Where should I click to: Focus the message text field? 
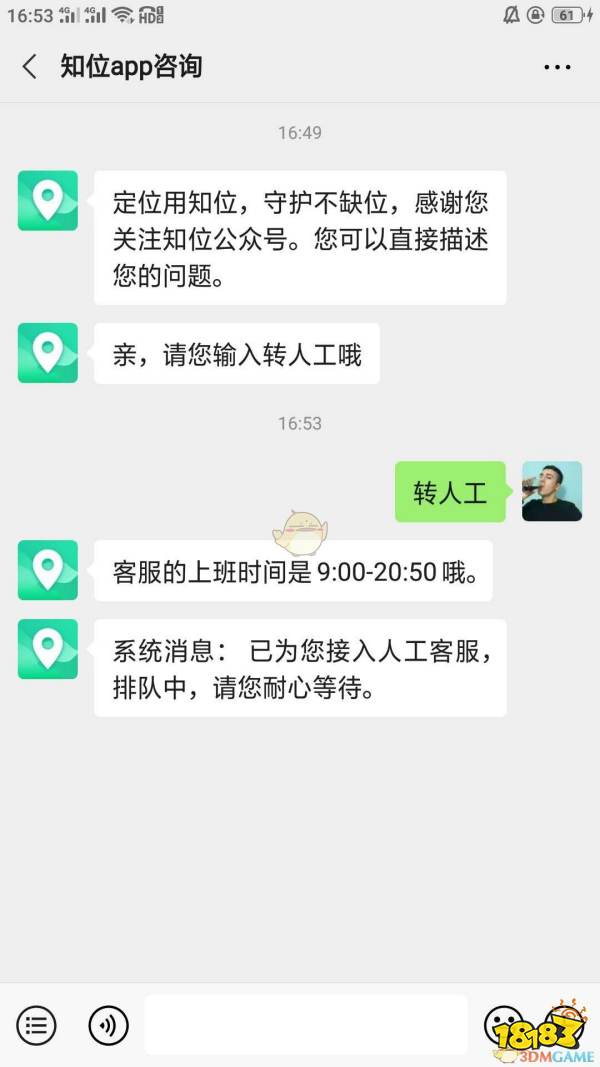pyautogui.click(x=306, y=1024)
